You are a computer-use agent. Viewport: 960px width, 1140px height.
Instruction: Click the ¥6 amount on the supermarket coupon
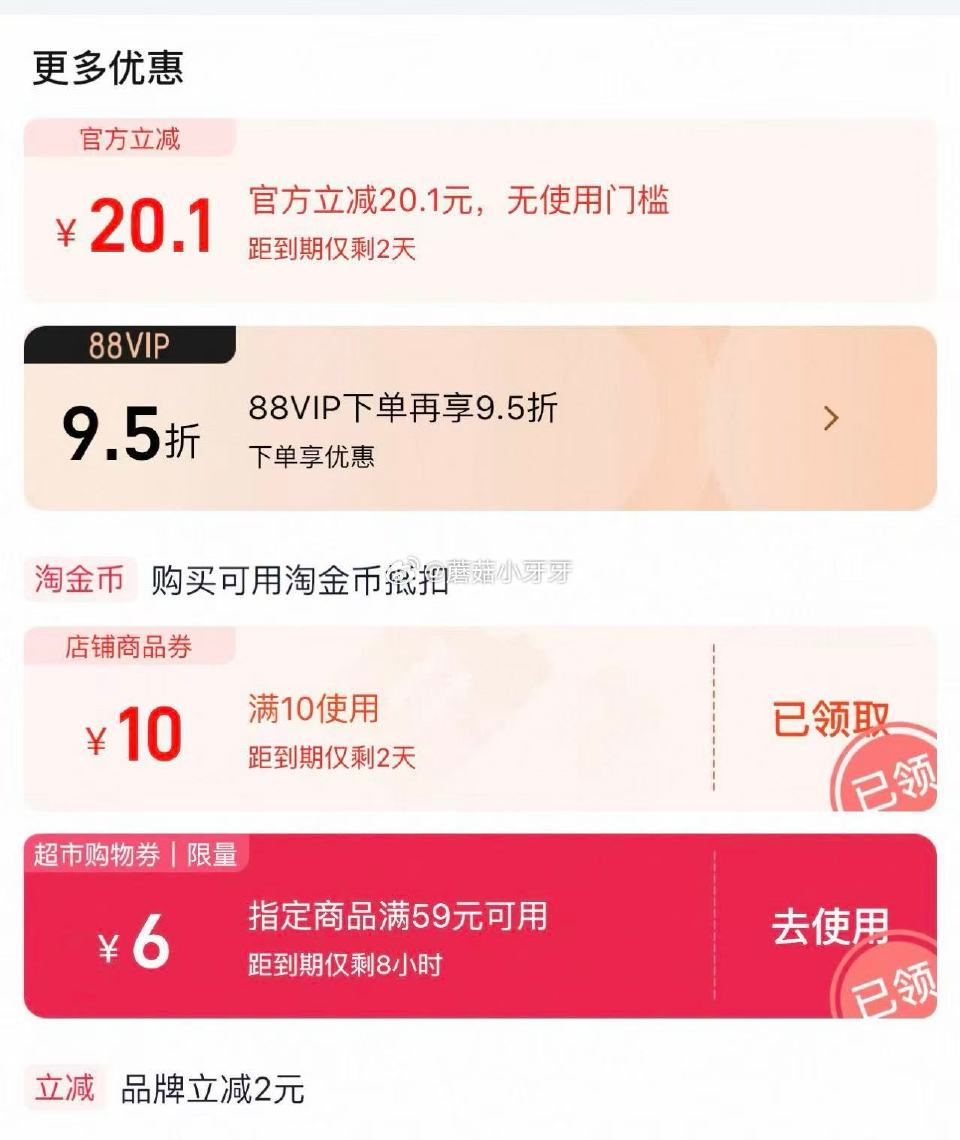tap(130, 930)
